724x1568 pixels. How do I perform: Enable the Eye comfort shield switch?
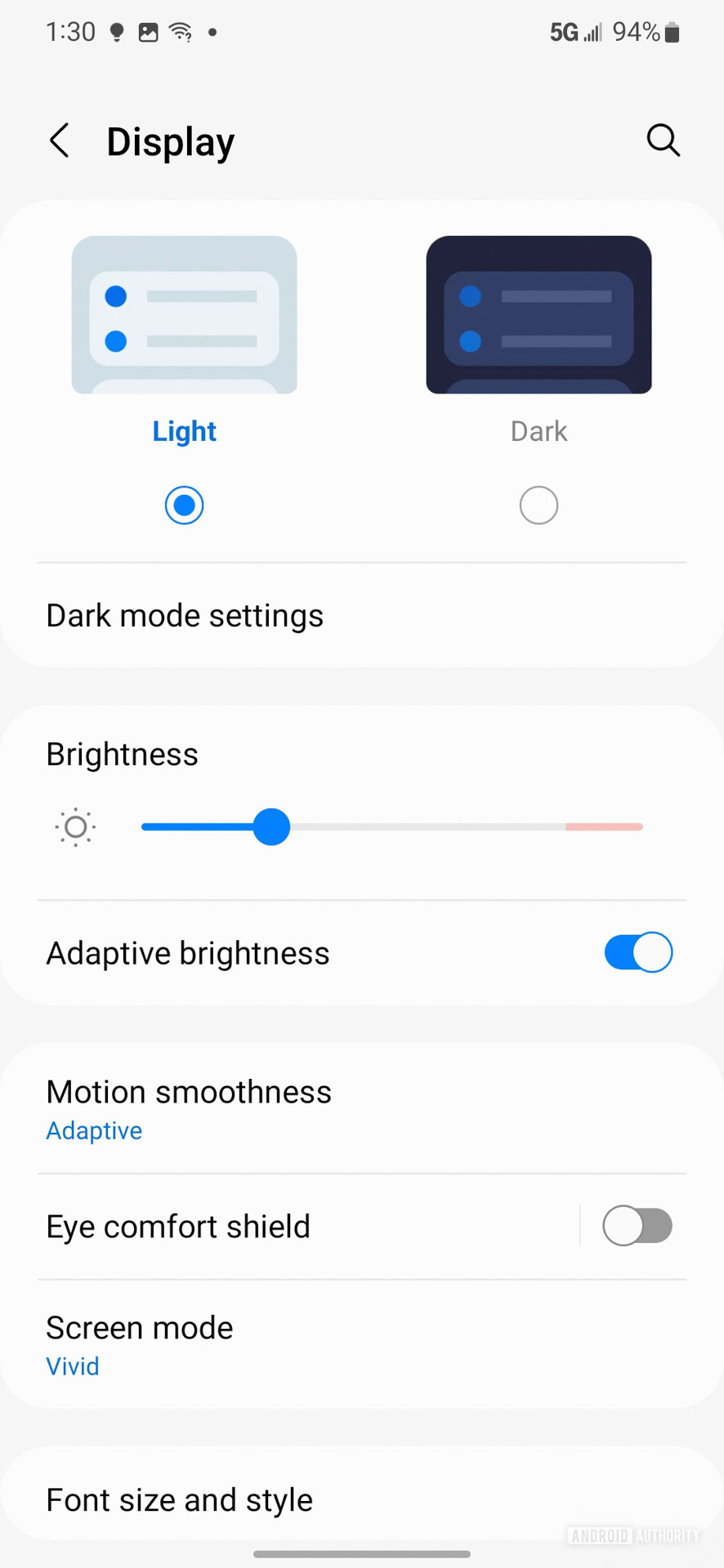tap(637, 1226)
